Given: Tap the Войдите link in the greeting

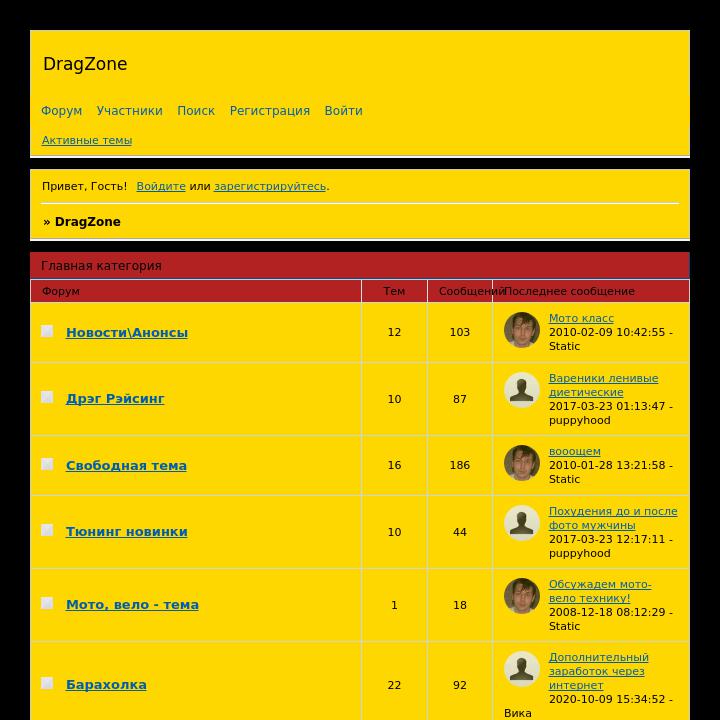Looking at the screenshot, I should [x=161, y=187].
